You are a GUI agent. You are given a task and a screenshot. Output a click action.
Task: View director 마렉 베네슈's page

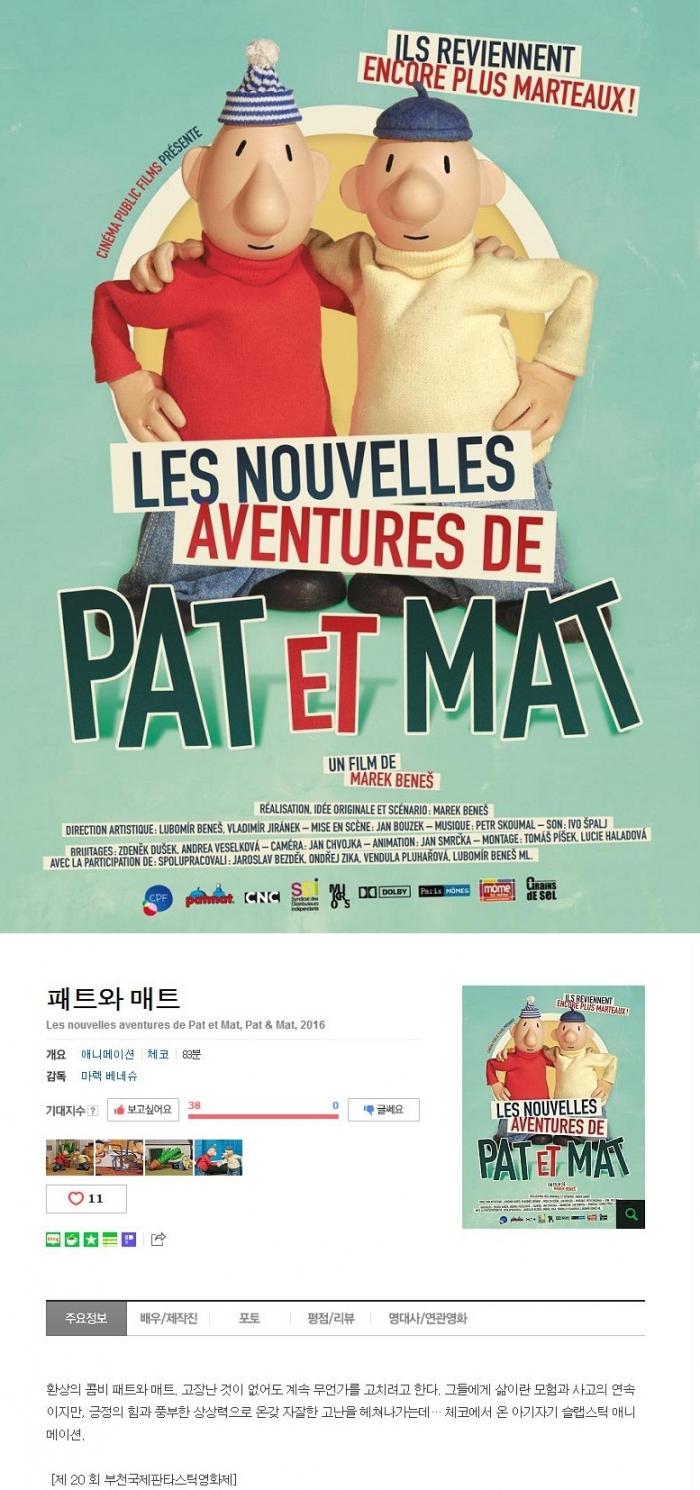coord(109,1076)
